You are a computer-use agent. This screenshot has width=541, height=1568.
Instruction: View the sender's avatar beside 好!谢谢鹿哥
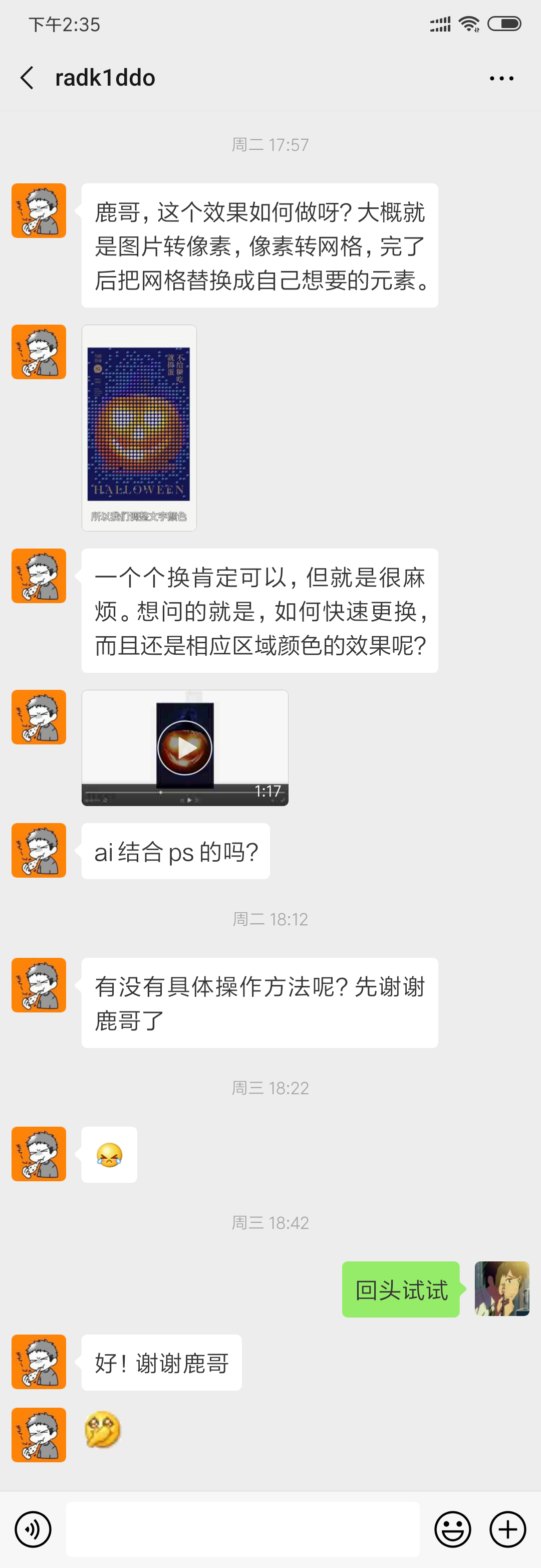[39, 1362]
